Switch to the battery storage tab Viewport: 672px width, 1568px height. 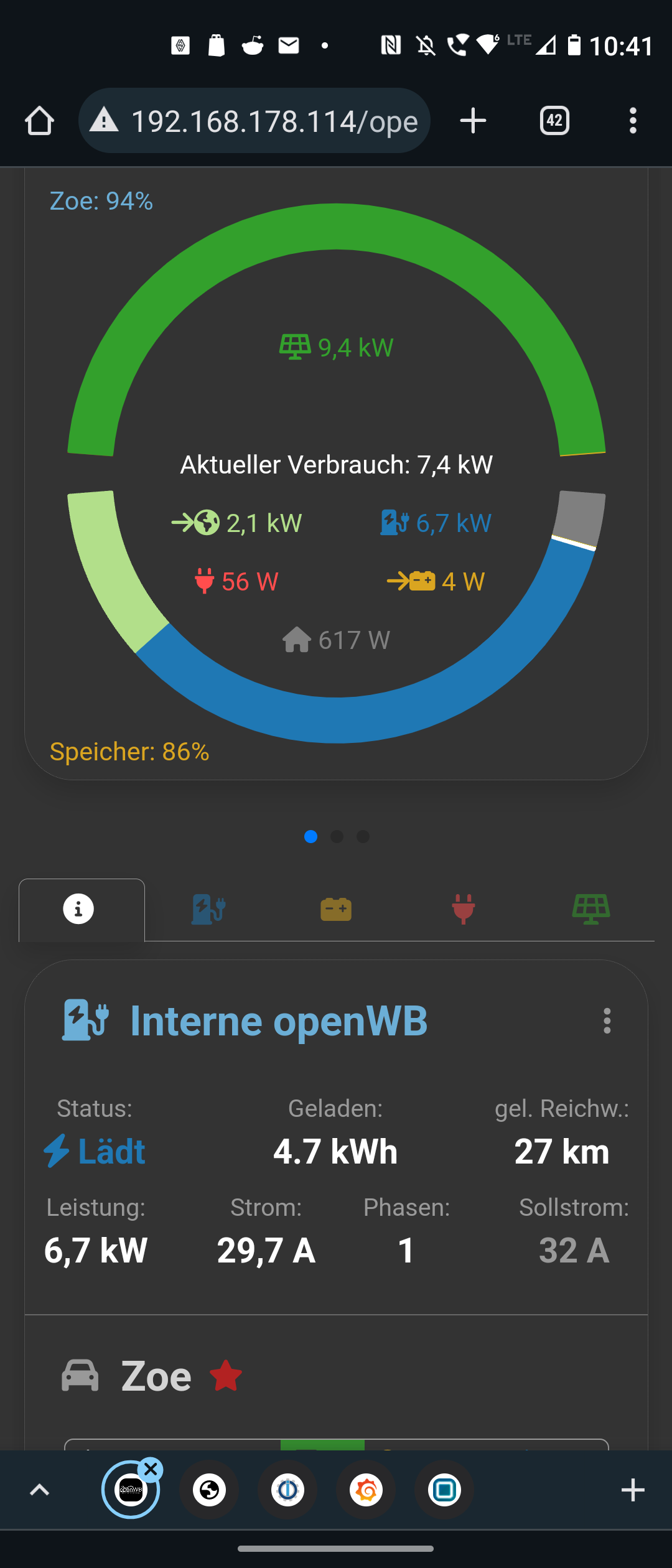pyautogui.click(x=336, y=909)
